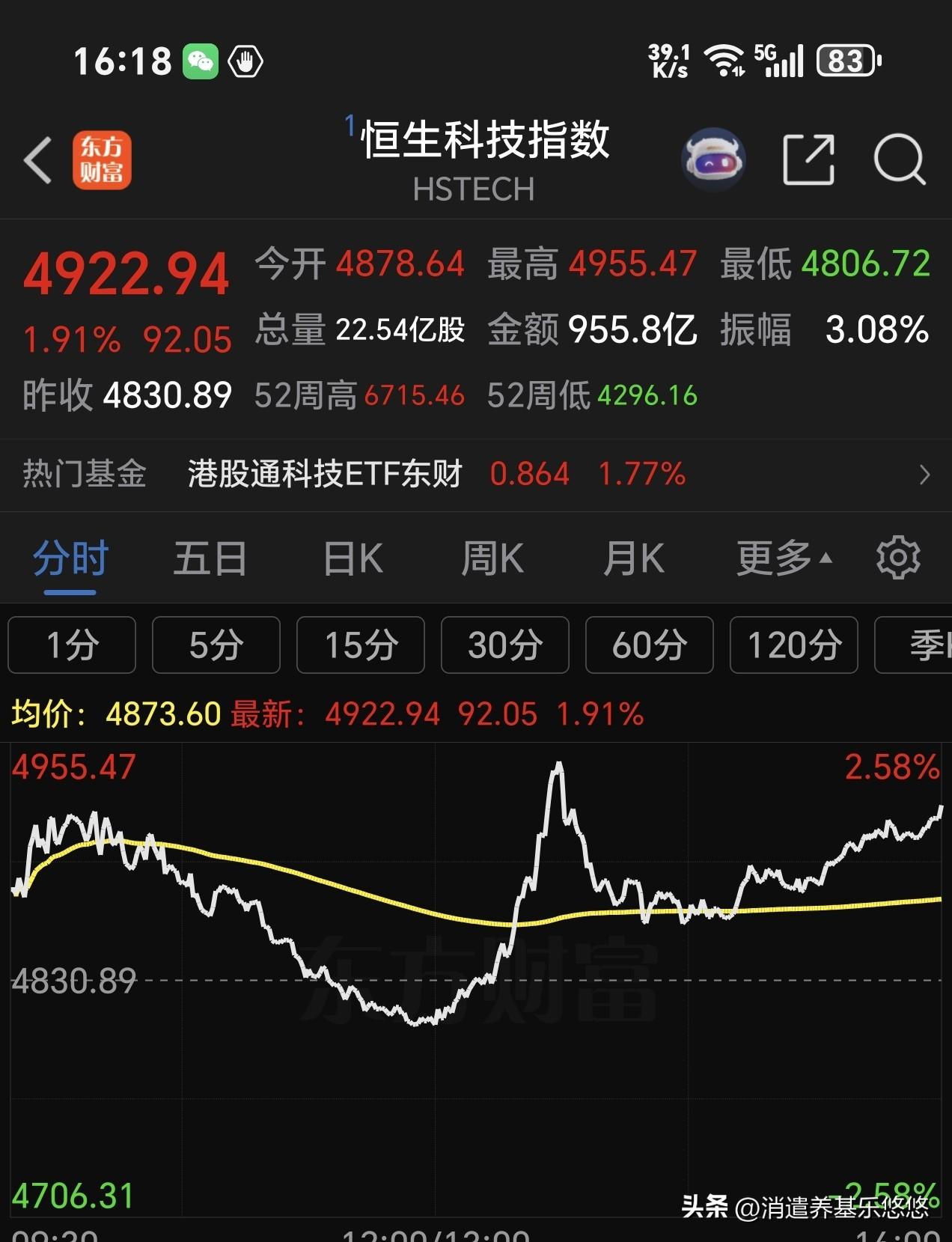Open the AI assistant robot icon
The height and width of the screenshot is (1242, 952).
[x=714, y=159]
